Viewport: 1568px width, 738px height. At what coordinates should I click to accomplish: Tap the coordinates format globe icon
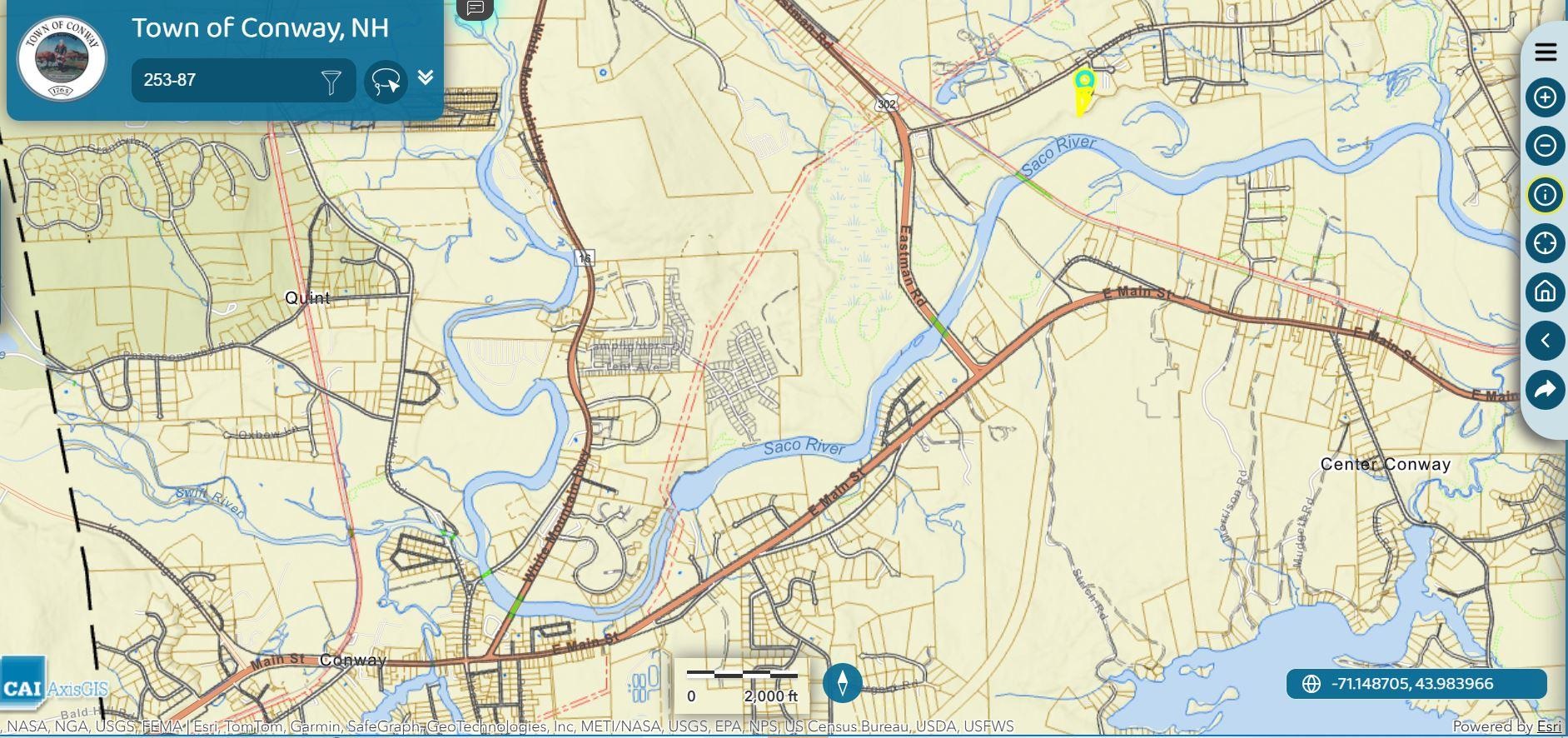tap(1311, 684)
